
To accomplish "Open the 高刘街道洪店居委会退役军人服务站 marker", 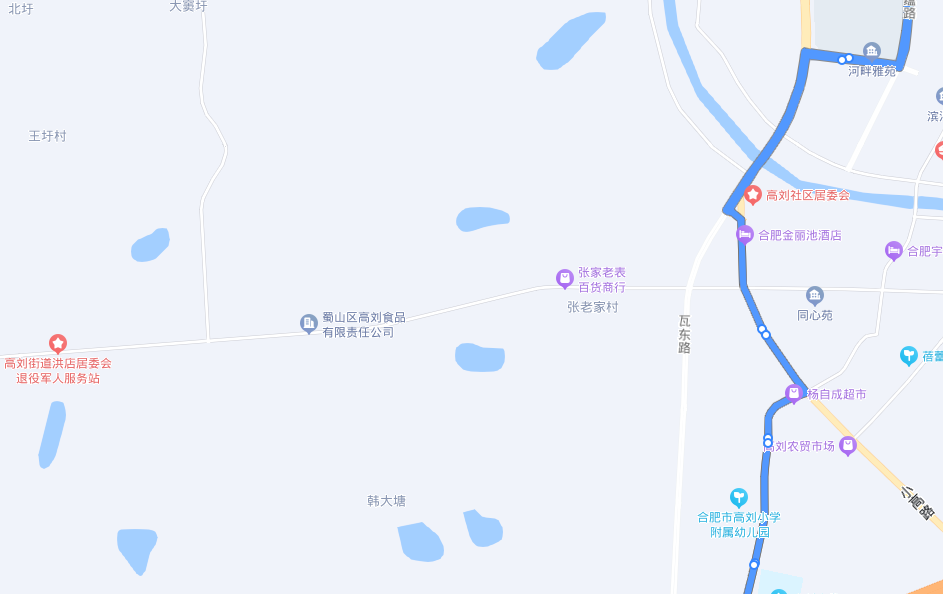I will 58,344.
